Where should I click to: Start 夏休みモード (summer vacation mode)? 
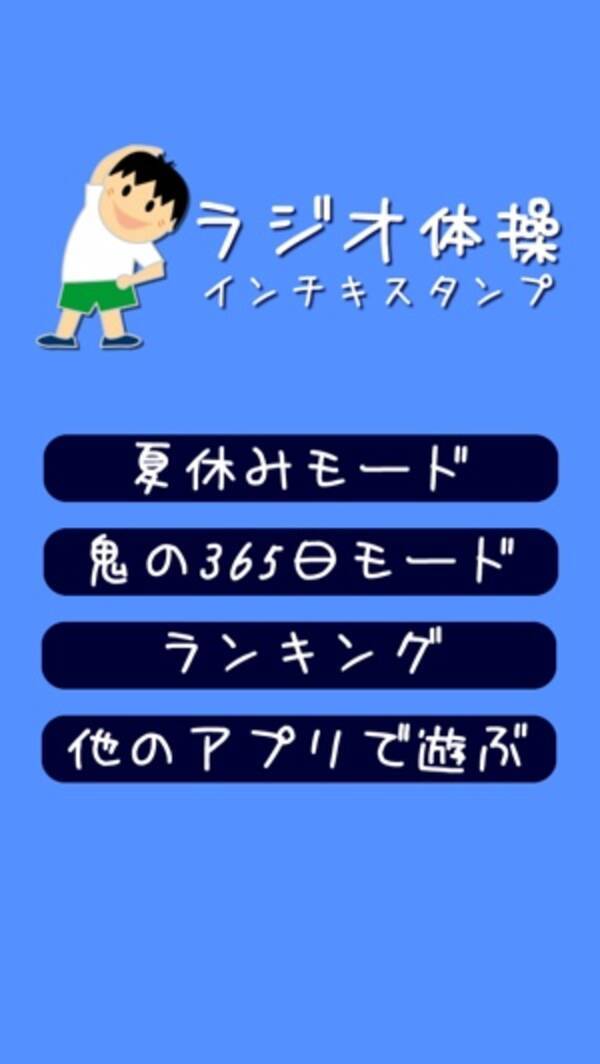(x=300, y=468)
